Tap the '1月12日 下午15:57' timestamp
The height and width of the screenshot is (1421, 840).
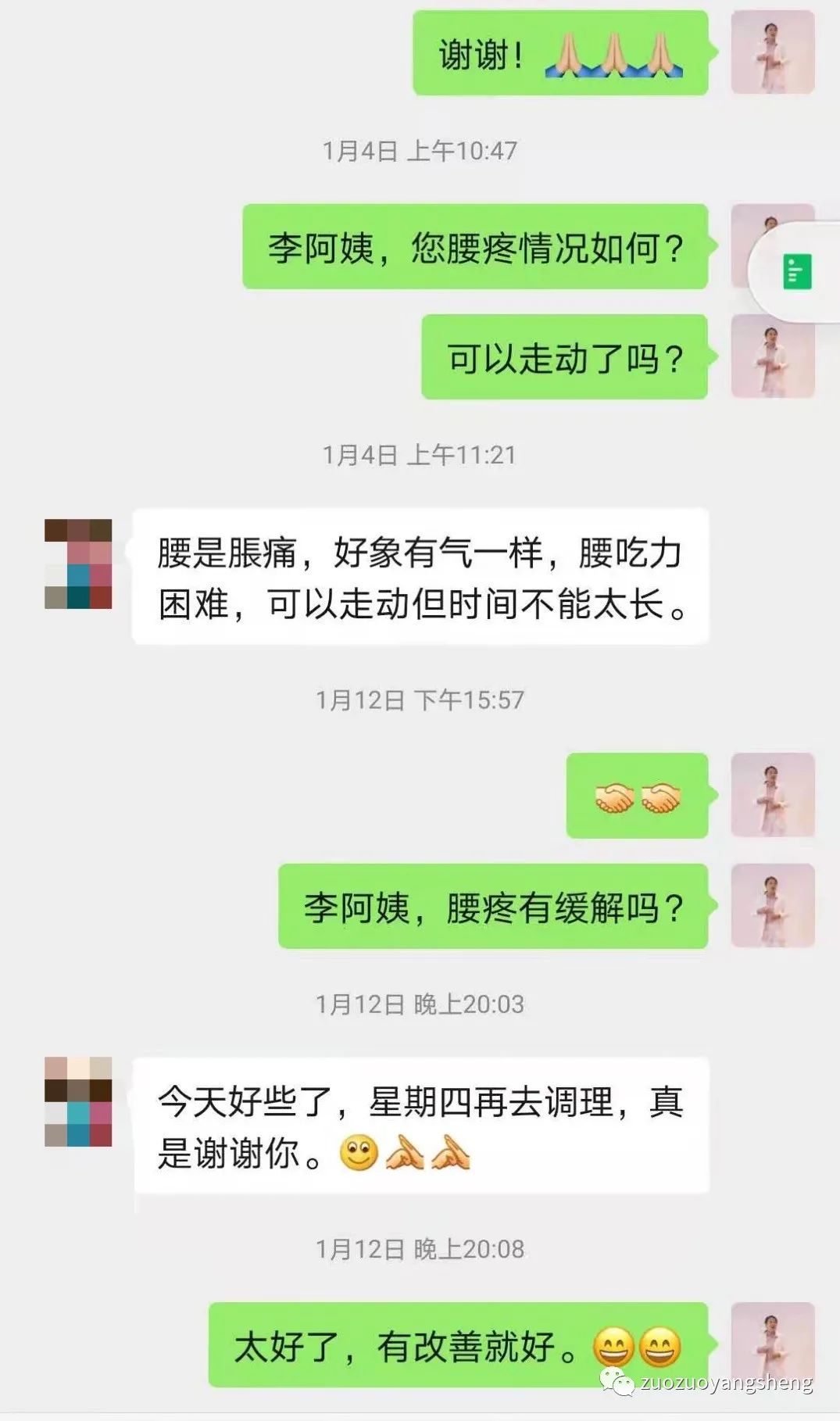click(422, 700)
